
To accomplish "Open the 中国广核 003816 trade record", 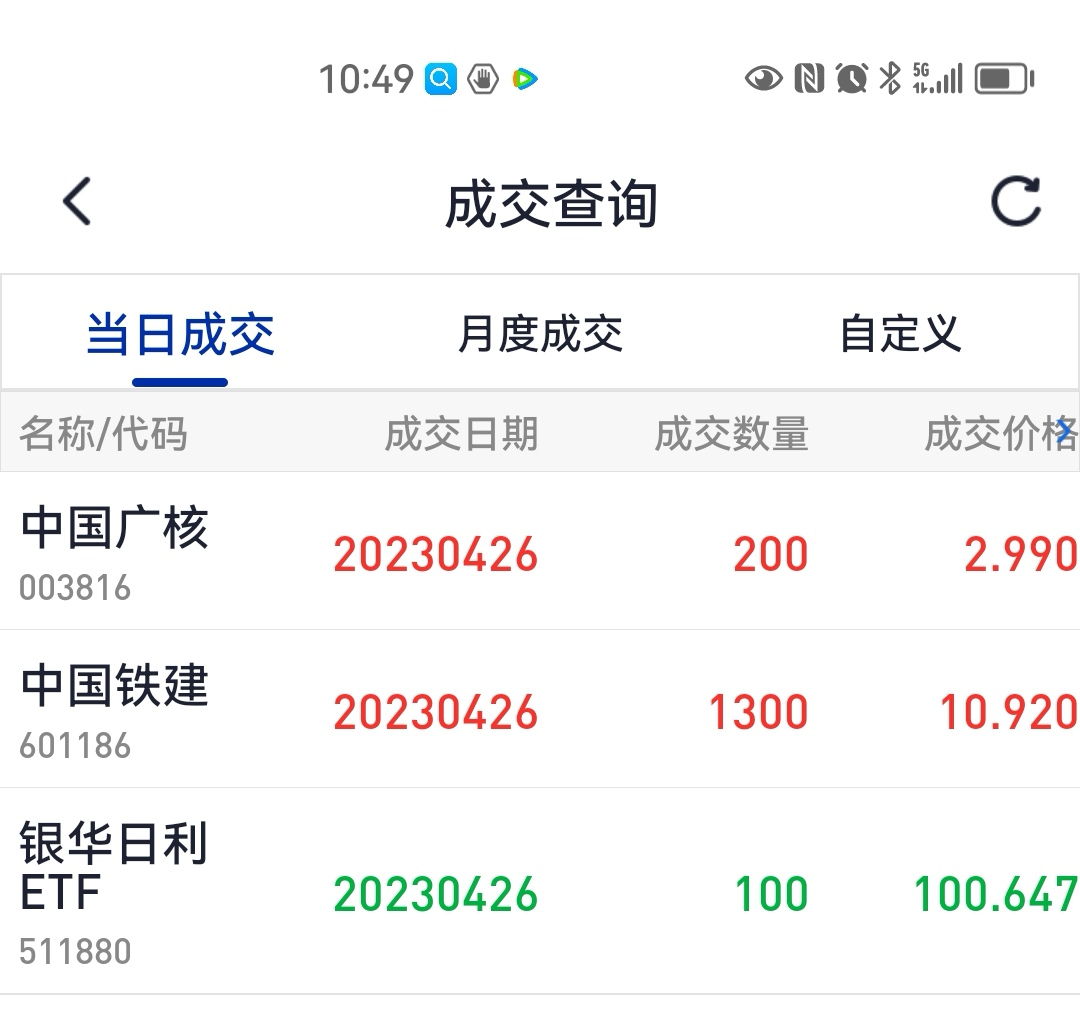I will pyautogui.click(x=540, y=551).
